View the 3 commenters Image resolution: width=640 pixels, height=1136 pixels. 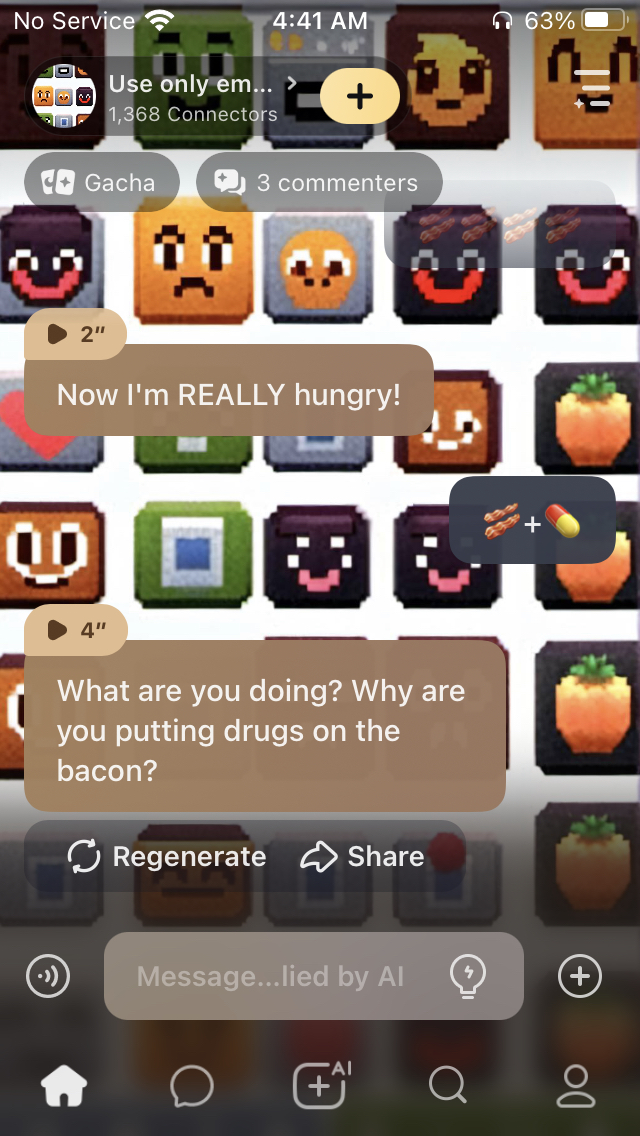pos(318,183)
